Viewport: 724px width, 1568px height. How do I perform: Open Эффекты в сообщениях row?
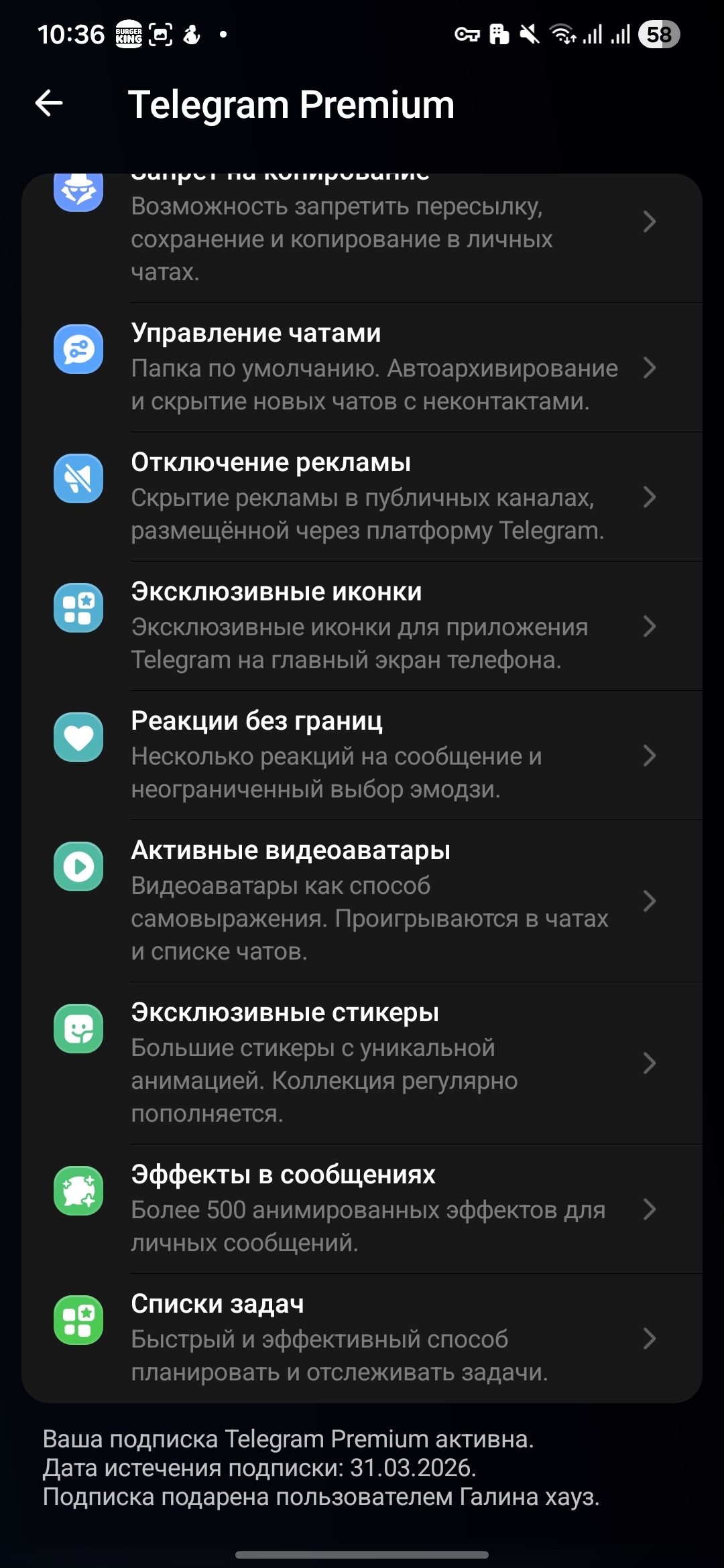pos(362,1209)
